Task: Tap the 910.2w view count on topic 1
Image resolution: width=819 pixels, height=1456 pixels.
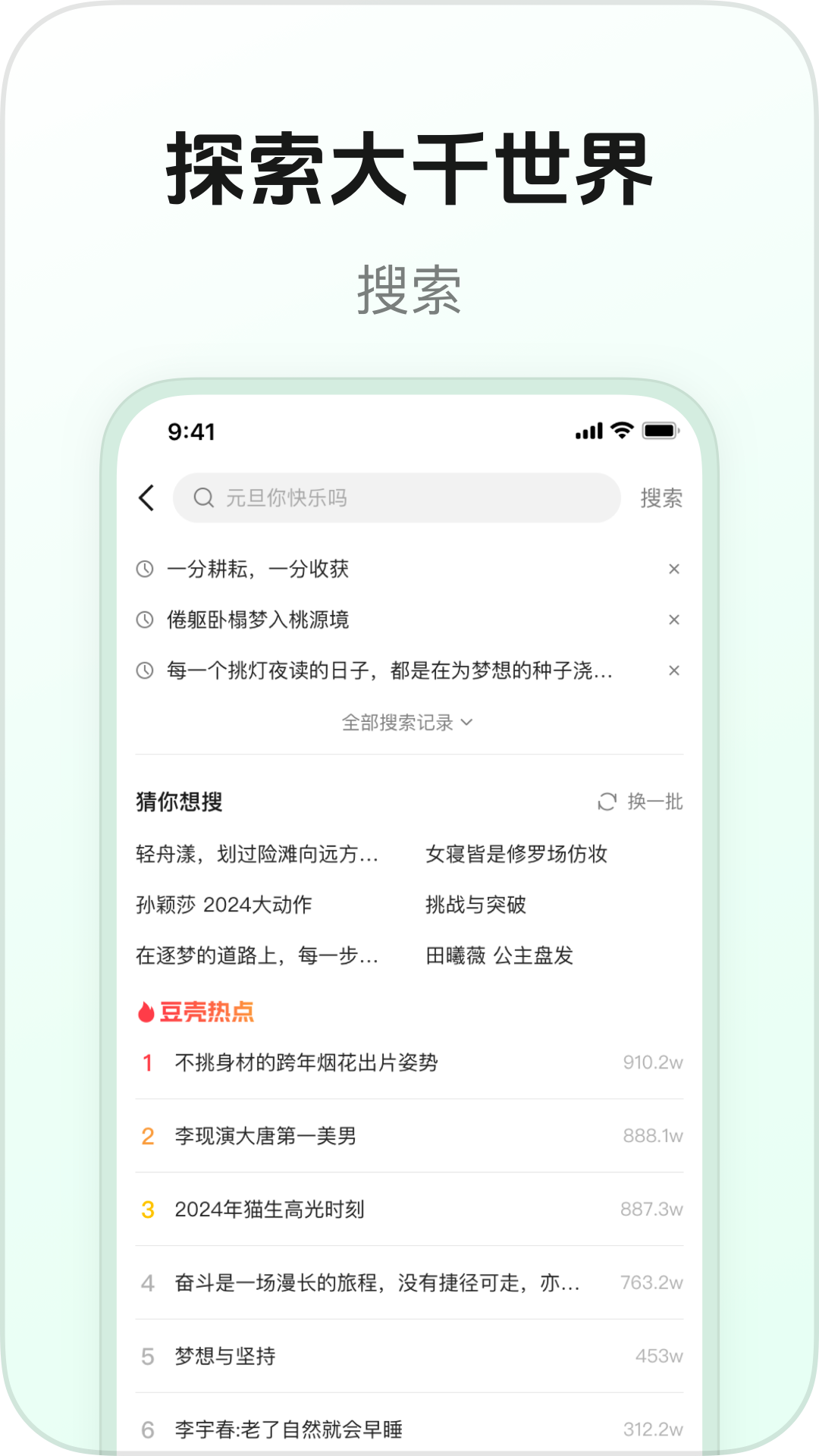Action: click(652, 1063)
